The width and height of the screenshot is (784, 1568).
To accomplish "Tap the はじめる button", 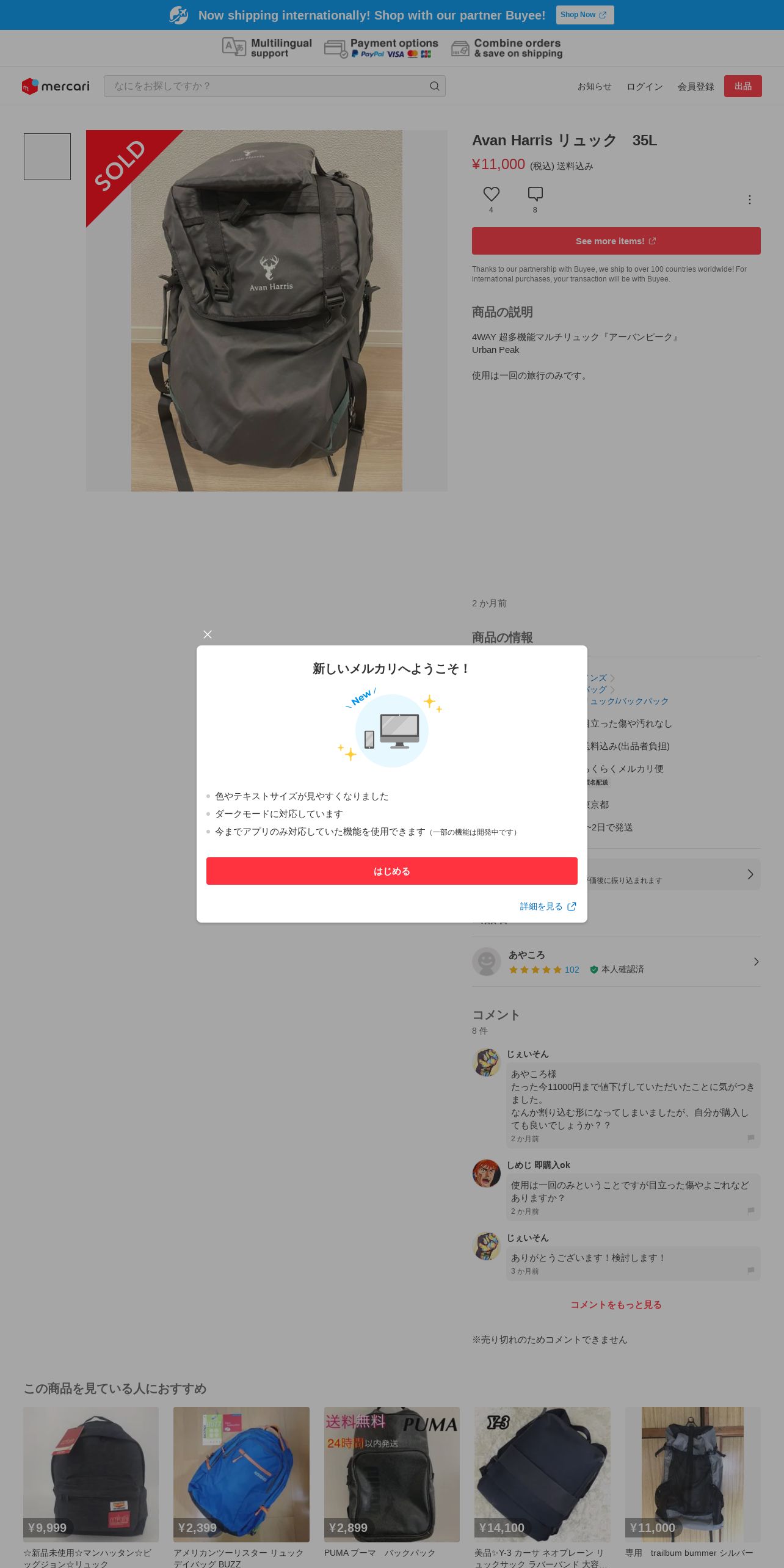I will (392, 871).
